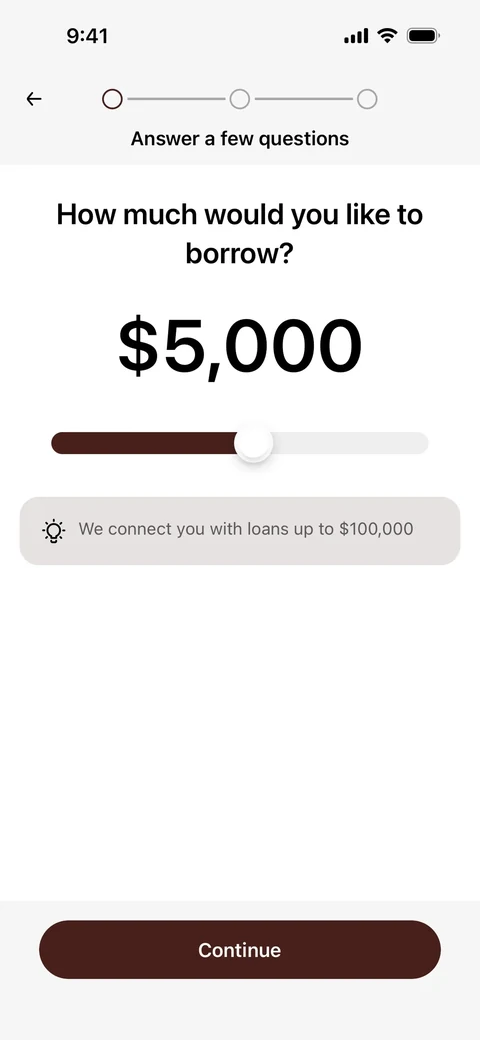480x1040 pixels.
Task: Go back using the arrow icon
Action: (x=34, y=99)
